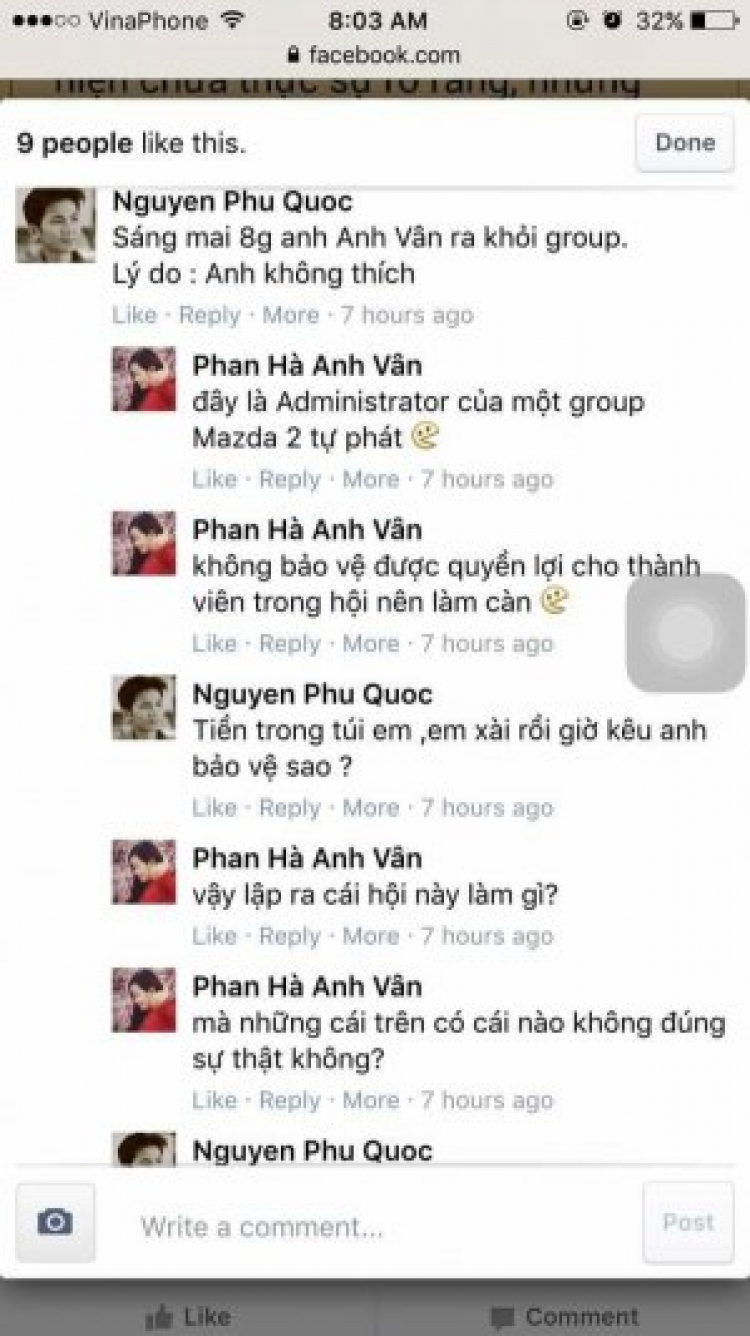
Task: Open the profile picture beside "Sáng mai 8g" comment
Action: coord(56,225)
